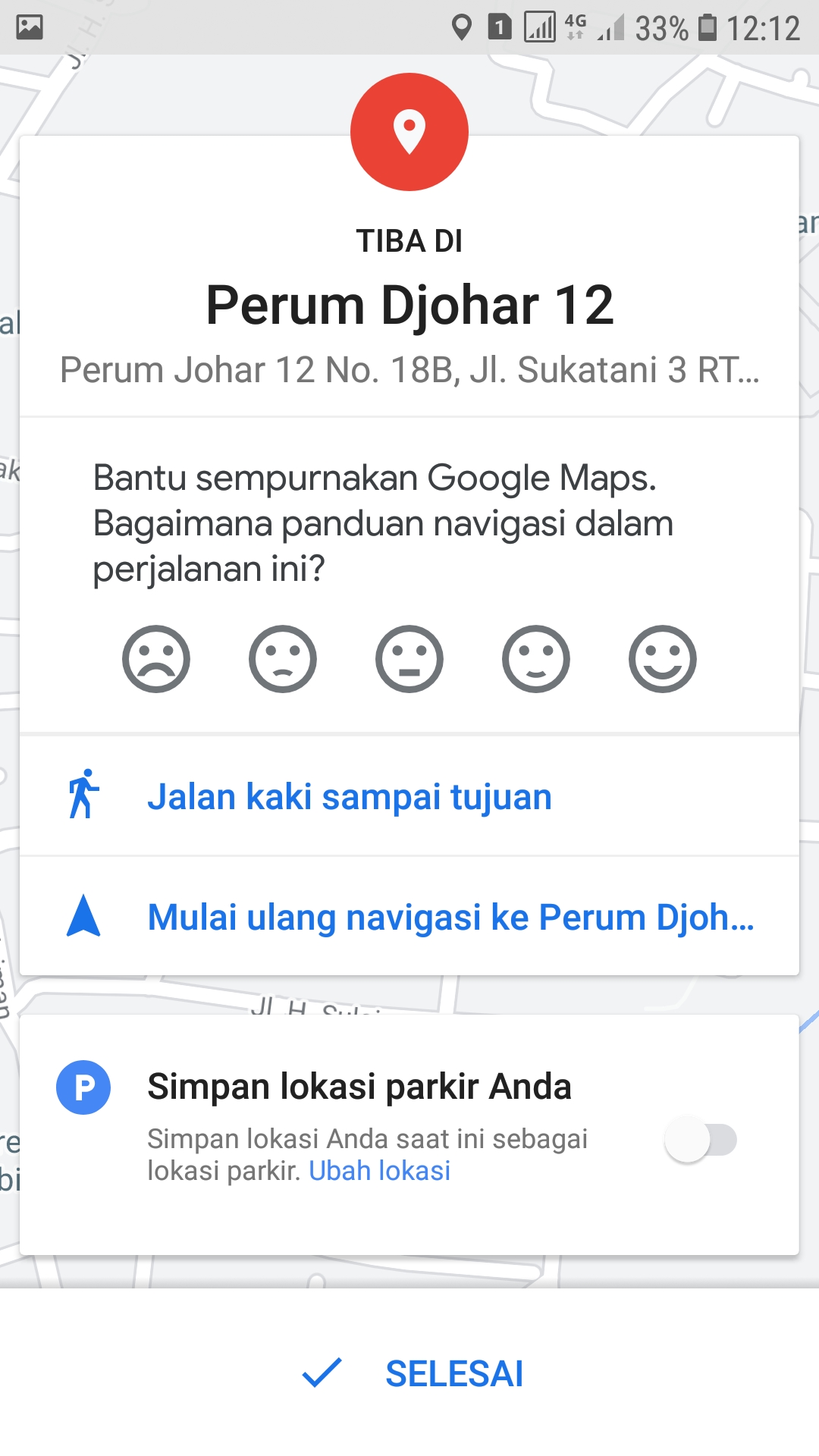Select Jalan kaki sampai tujuan
Image resolution: width=819 pixels, height=1456 pixels.
pos(349,797)
